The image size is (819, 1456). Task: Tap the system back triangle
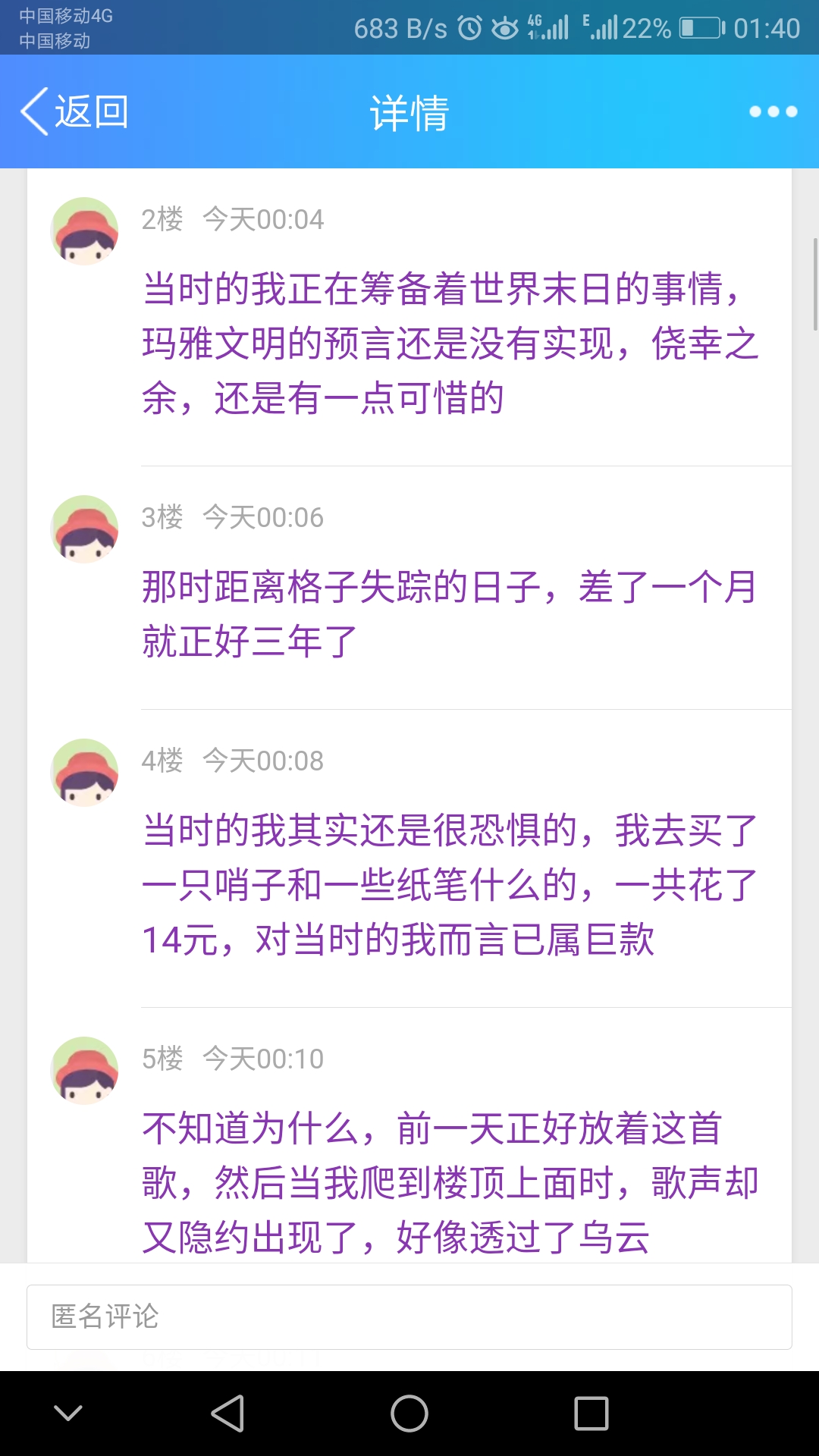point(227,1414)
